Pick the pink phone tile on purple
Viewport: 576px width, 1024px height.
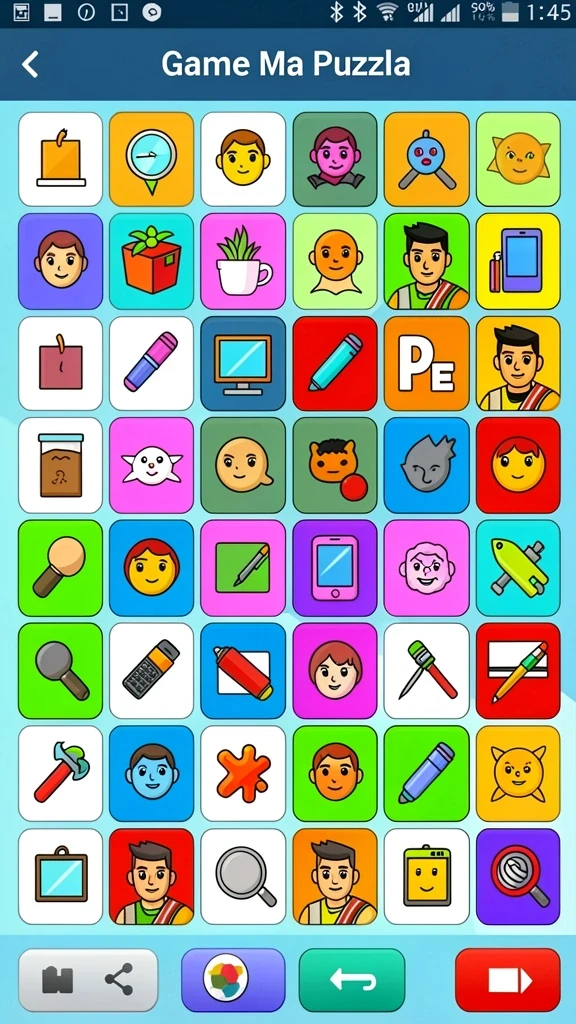point(335,568)
